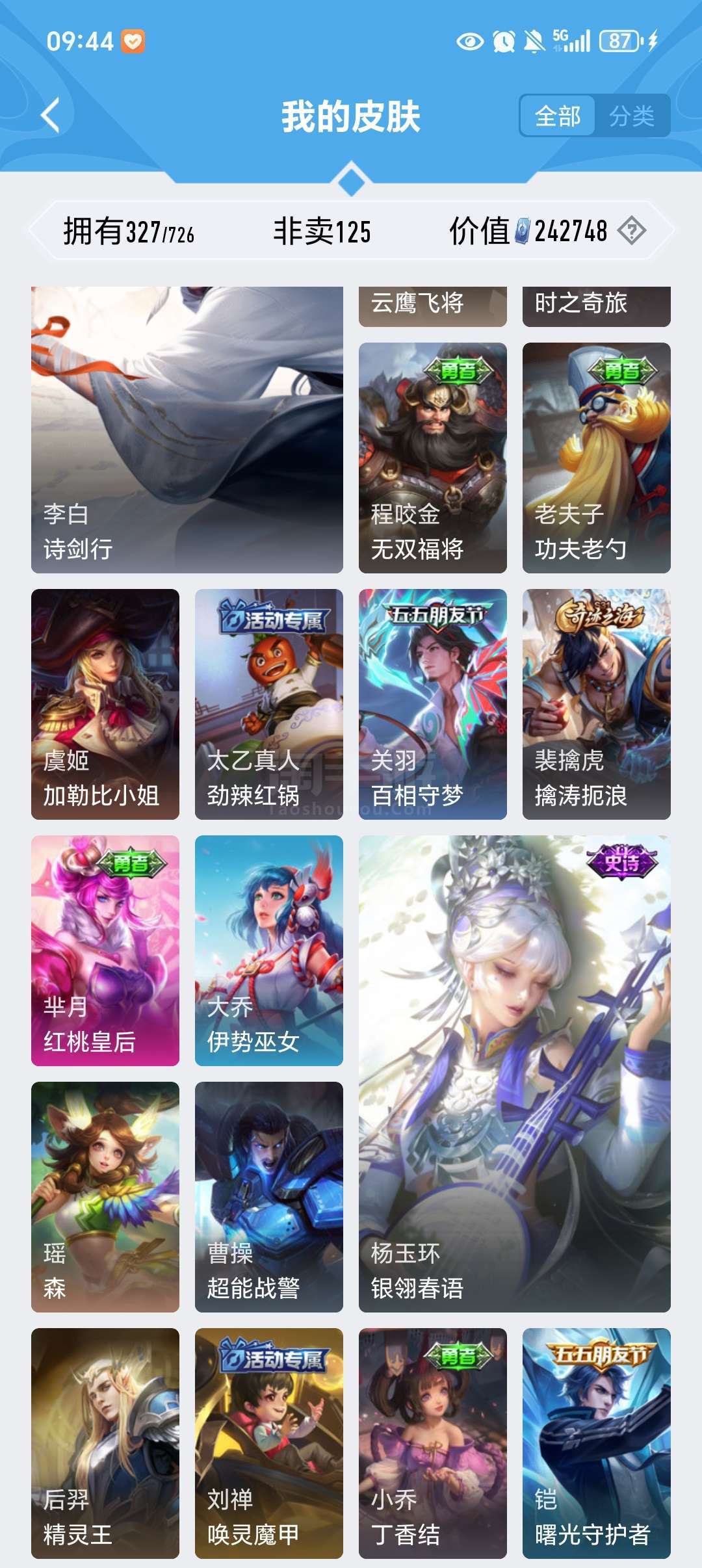Open 芈月 红桃皇后 skin
The width and height of the screenshot is (702, 1568).
click(x=105, y=950)
